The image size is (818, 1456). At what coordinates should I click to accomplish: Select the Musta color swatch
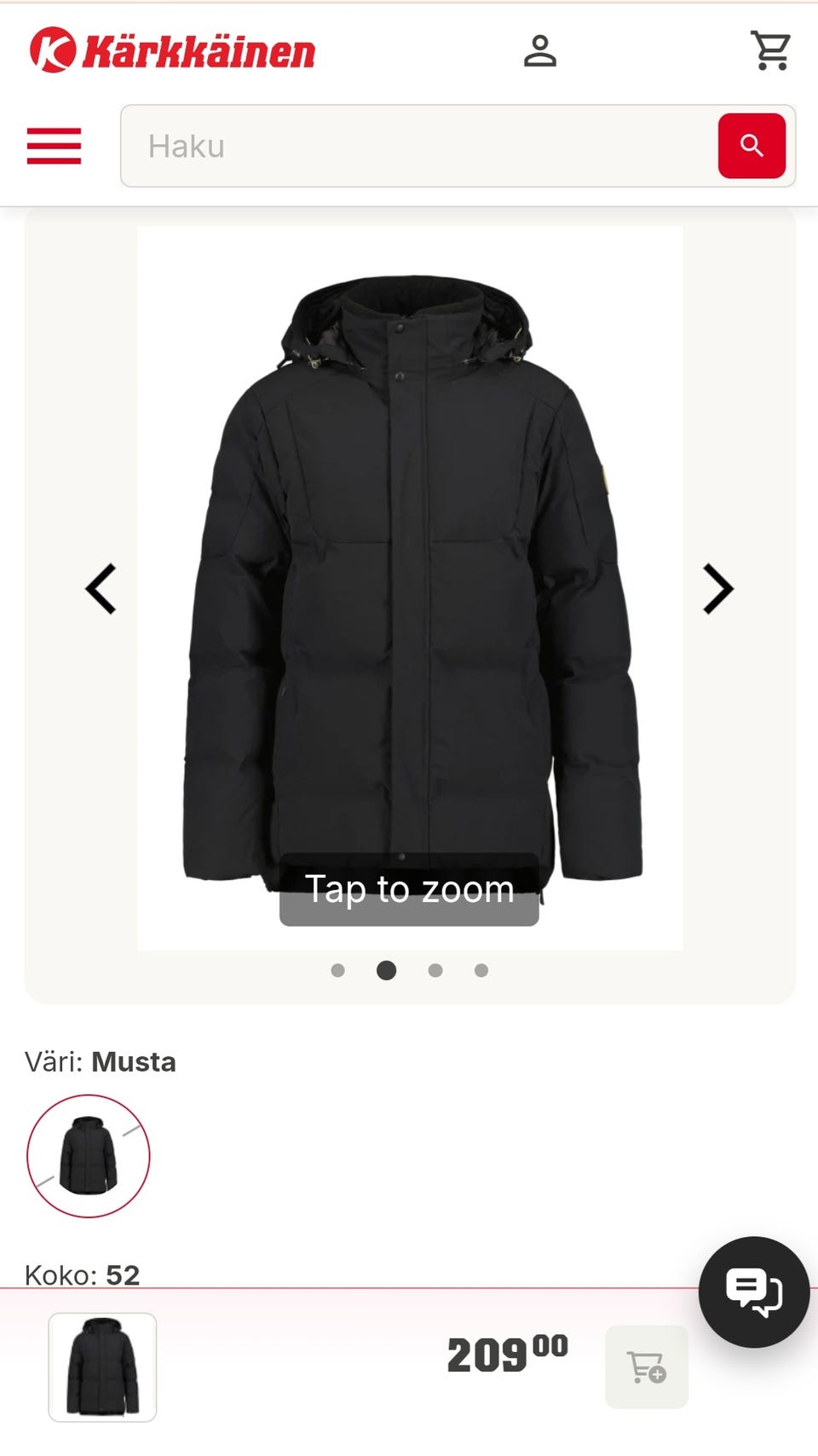click(x=89, y=1156)
